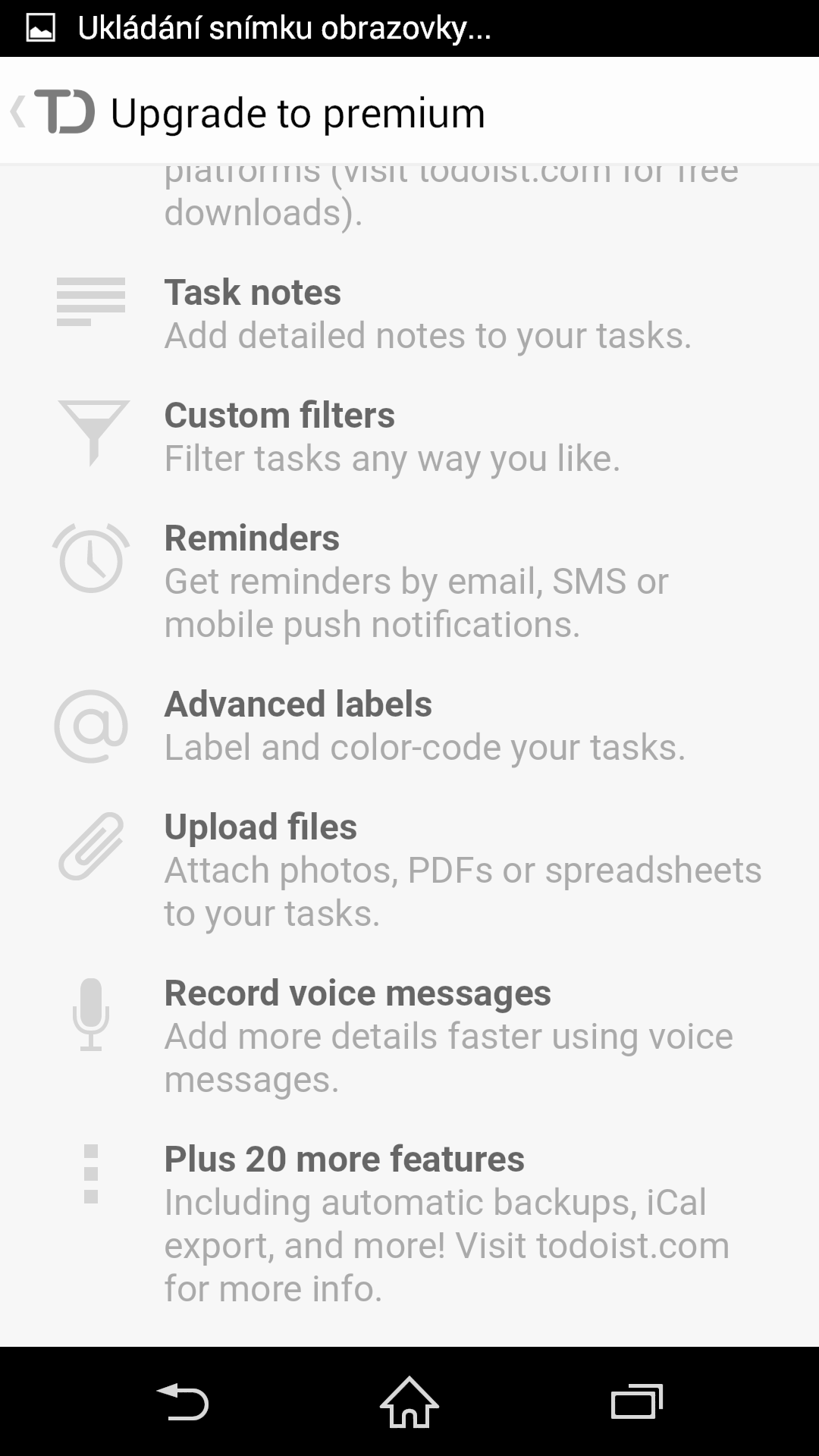Screen dimensions: 819x1456
Task: Go to the home screen
Action: click(x=409, y=1401)
